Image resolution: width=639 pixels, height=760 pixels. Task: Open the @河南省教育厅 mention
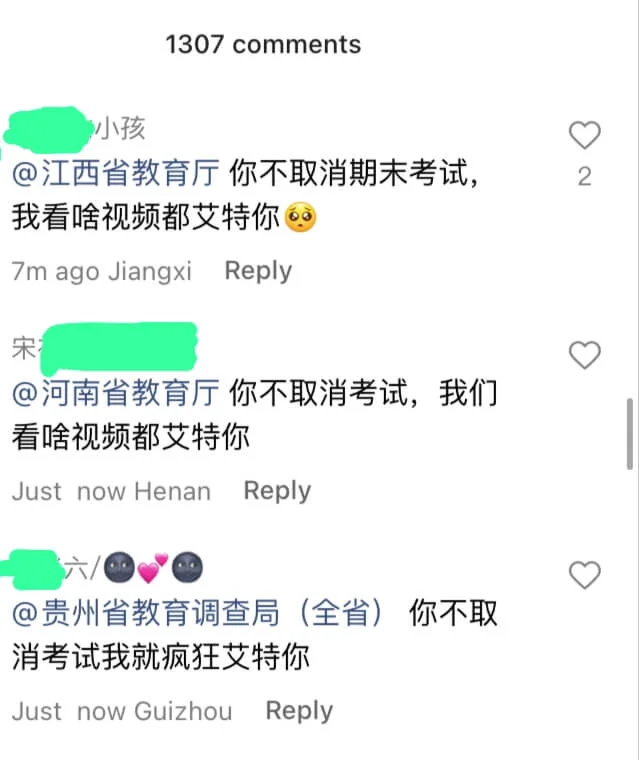pos(116,395)
